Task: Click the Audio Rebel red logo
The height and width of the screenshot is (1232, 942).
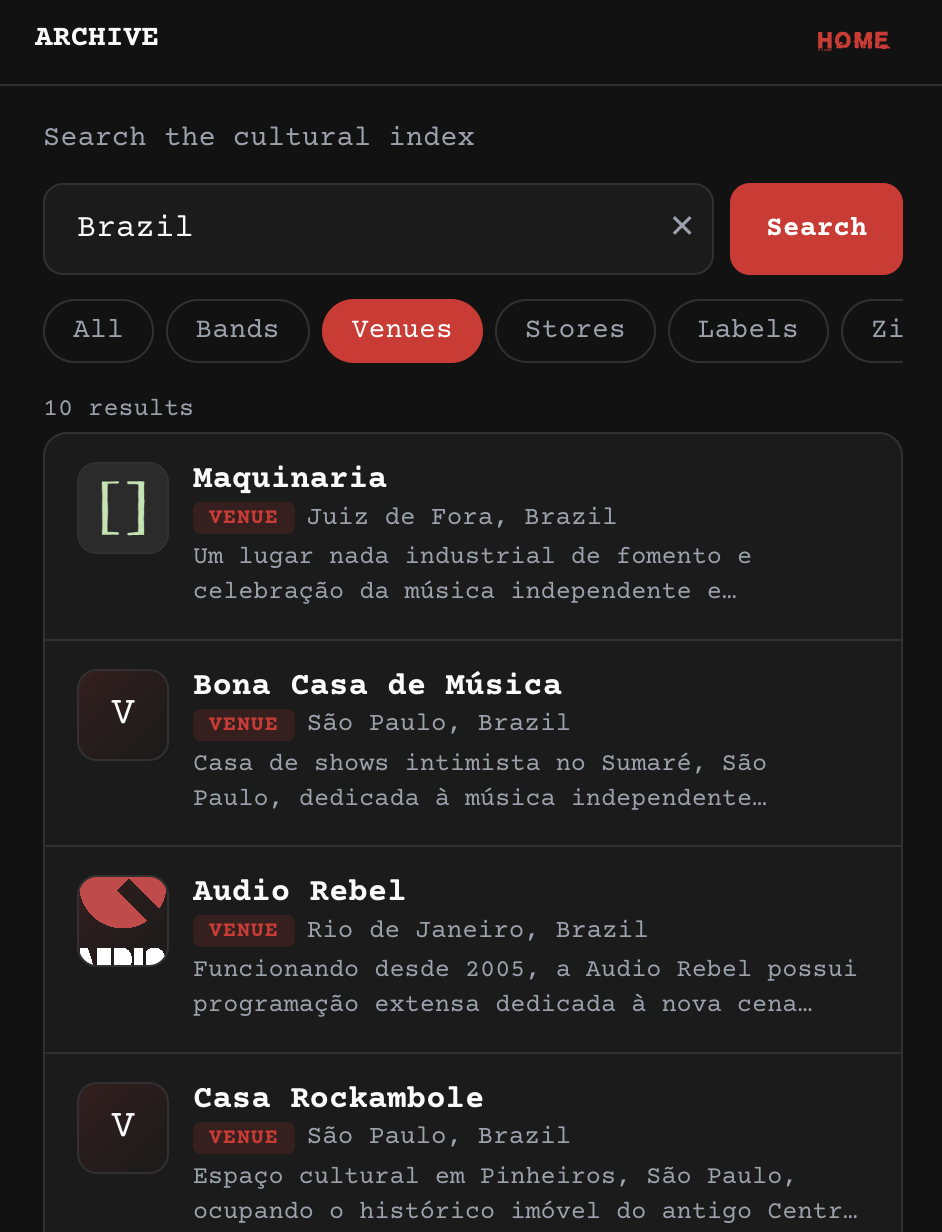Action: click(x=122, y=921)
